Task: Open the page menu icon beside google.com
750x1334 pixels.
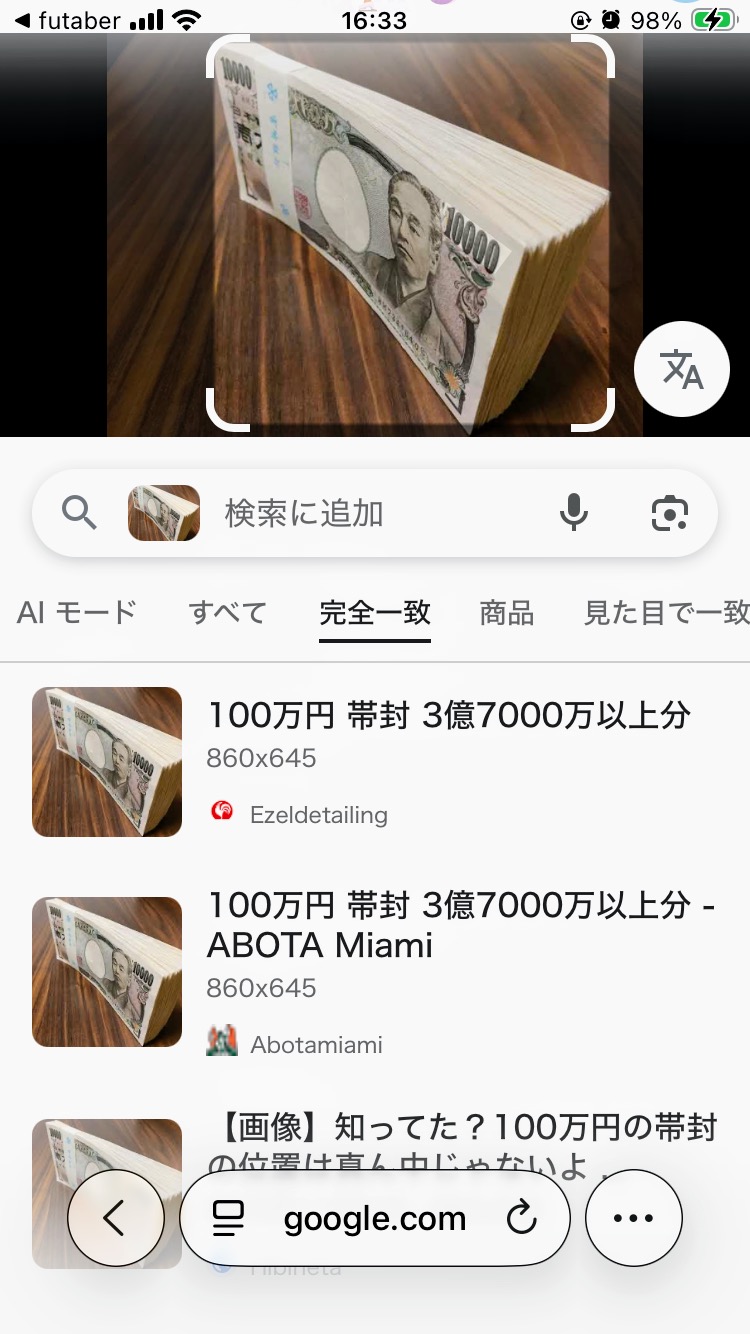Action: tap(229, 1218)
